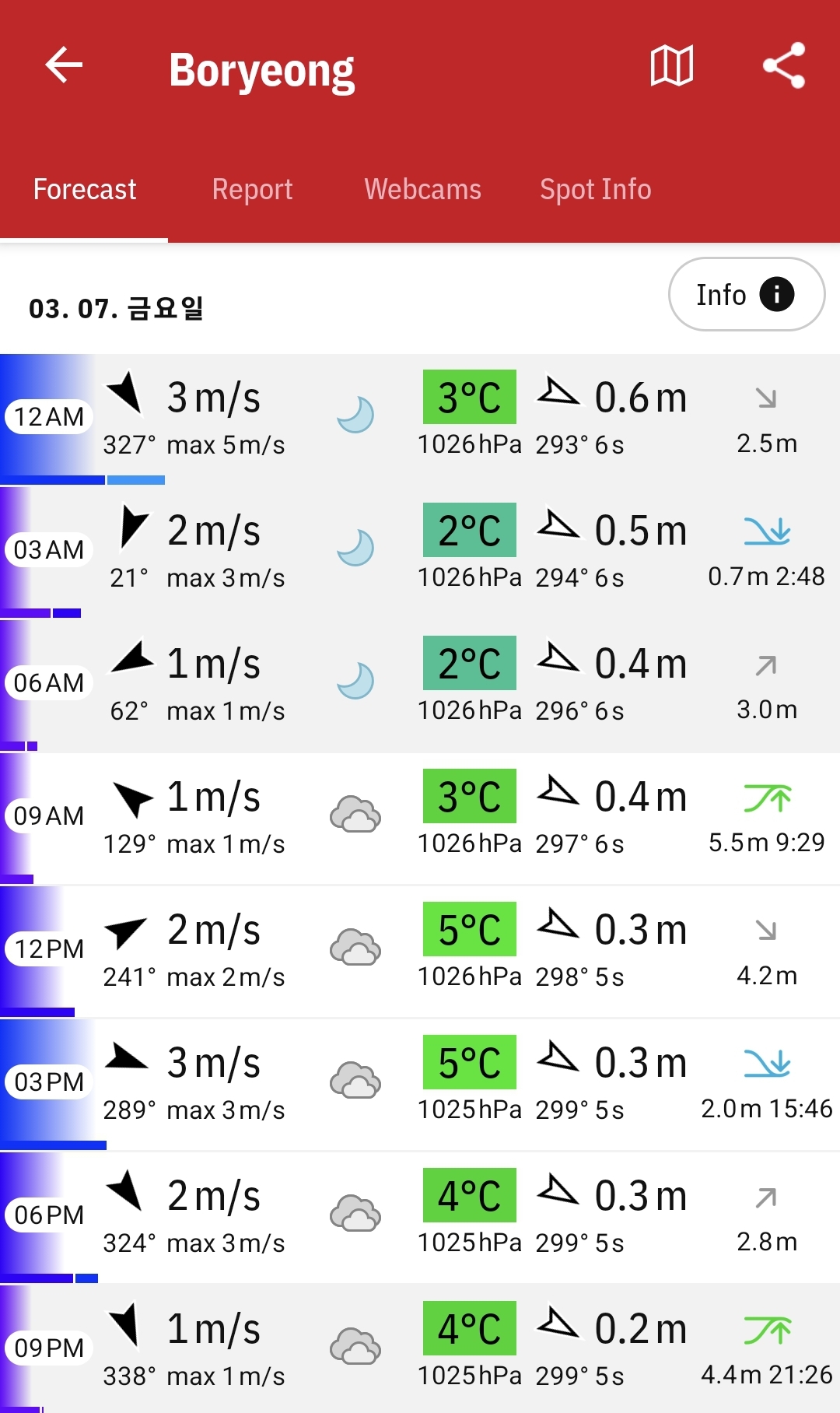Viewport: 840px width, 1413px height.
Task: Open the map view icon
Action: [x=671, y=65]
